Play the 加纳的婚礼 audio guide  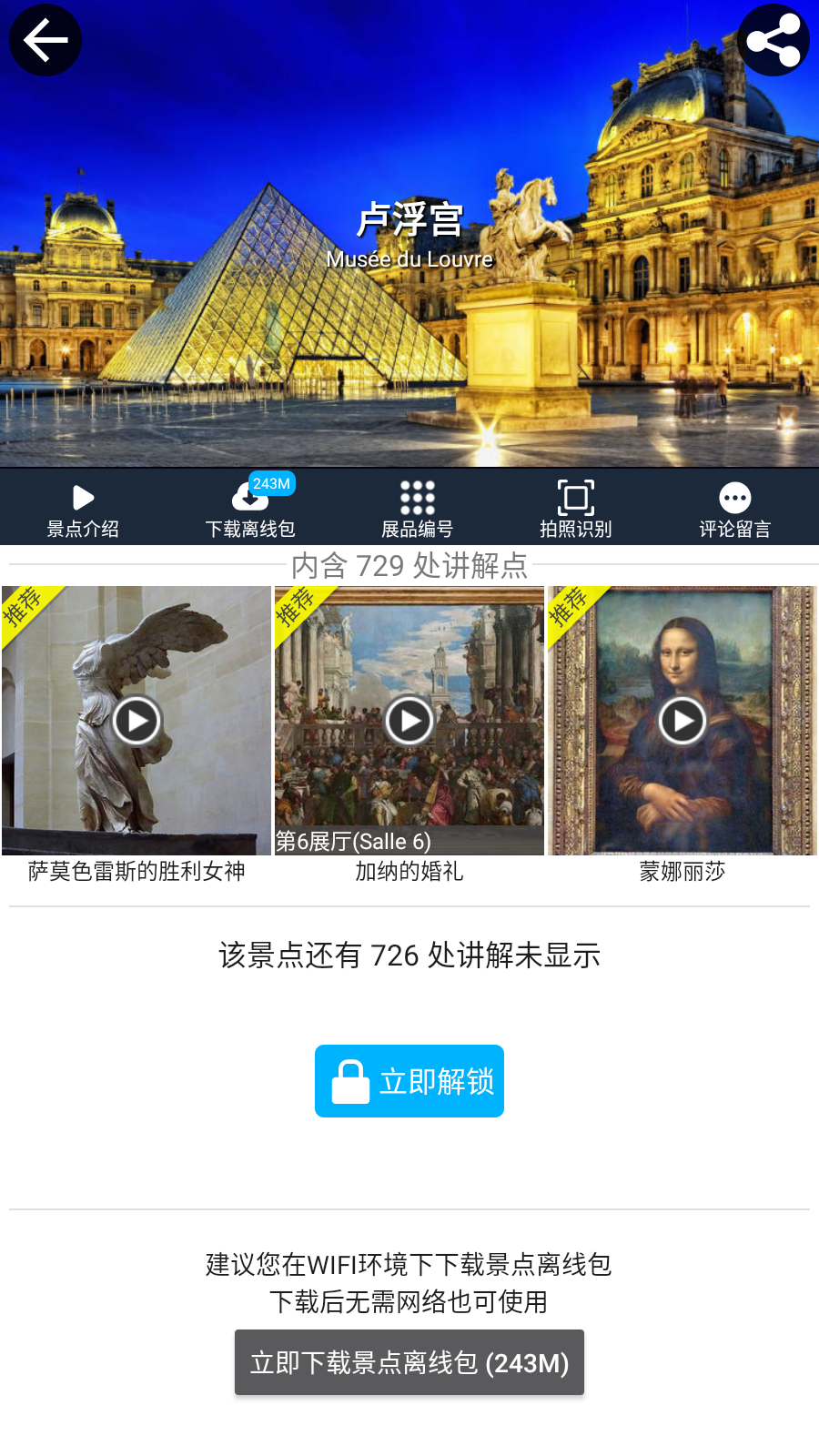click(409, 721)
